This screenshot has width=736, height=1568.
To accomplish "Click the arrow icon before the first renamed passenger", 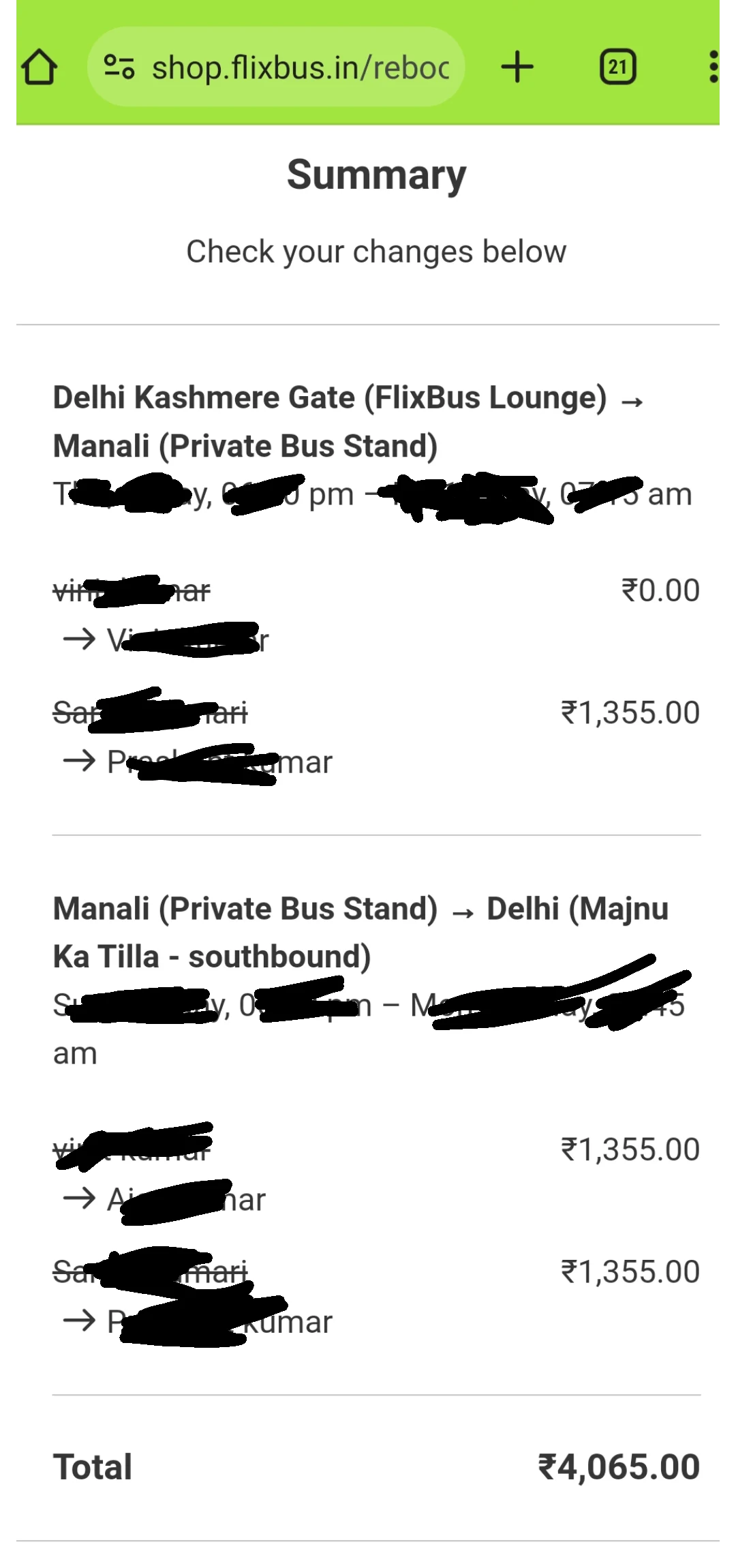I will [78, 639].
